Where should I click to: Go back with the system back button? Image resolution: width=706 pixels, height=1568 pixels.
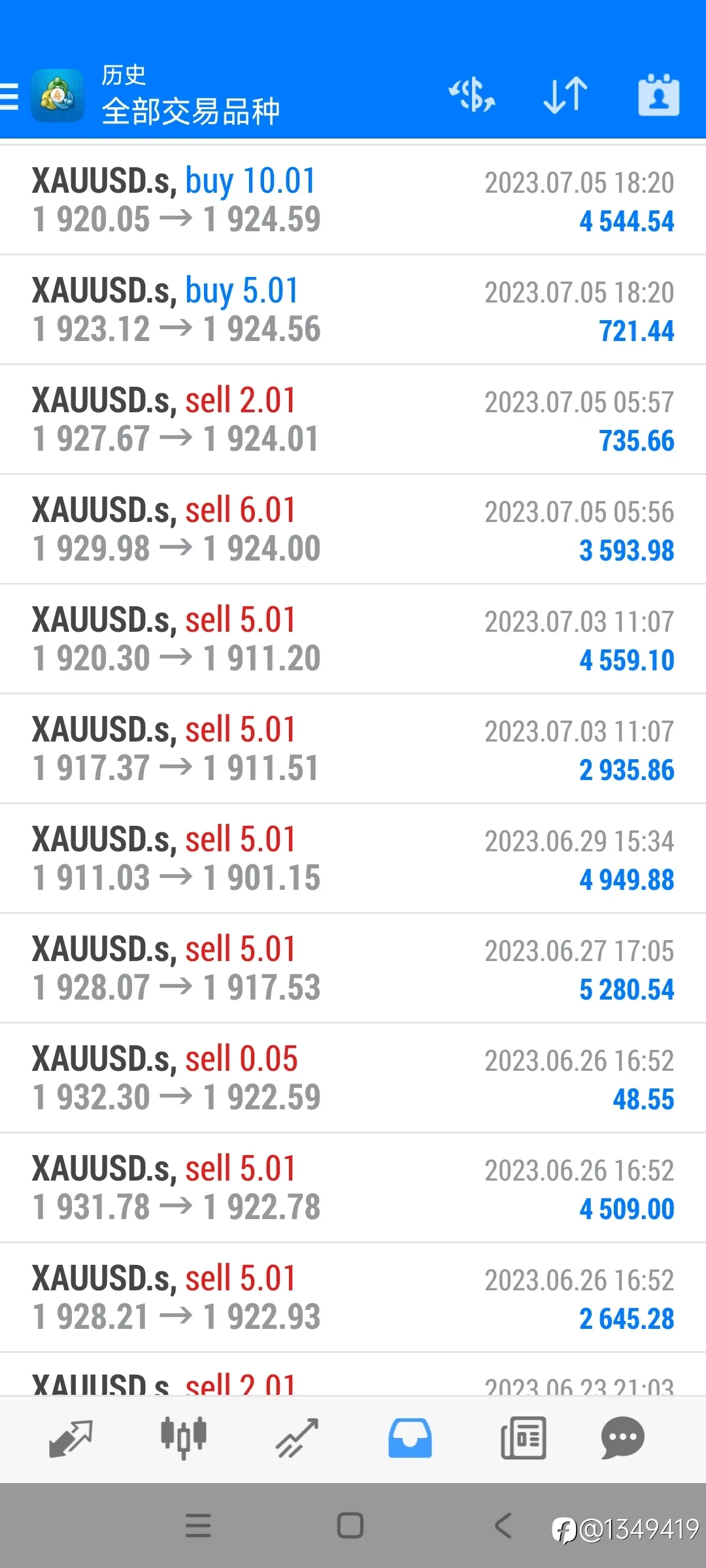503,1526
